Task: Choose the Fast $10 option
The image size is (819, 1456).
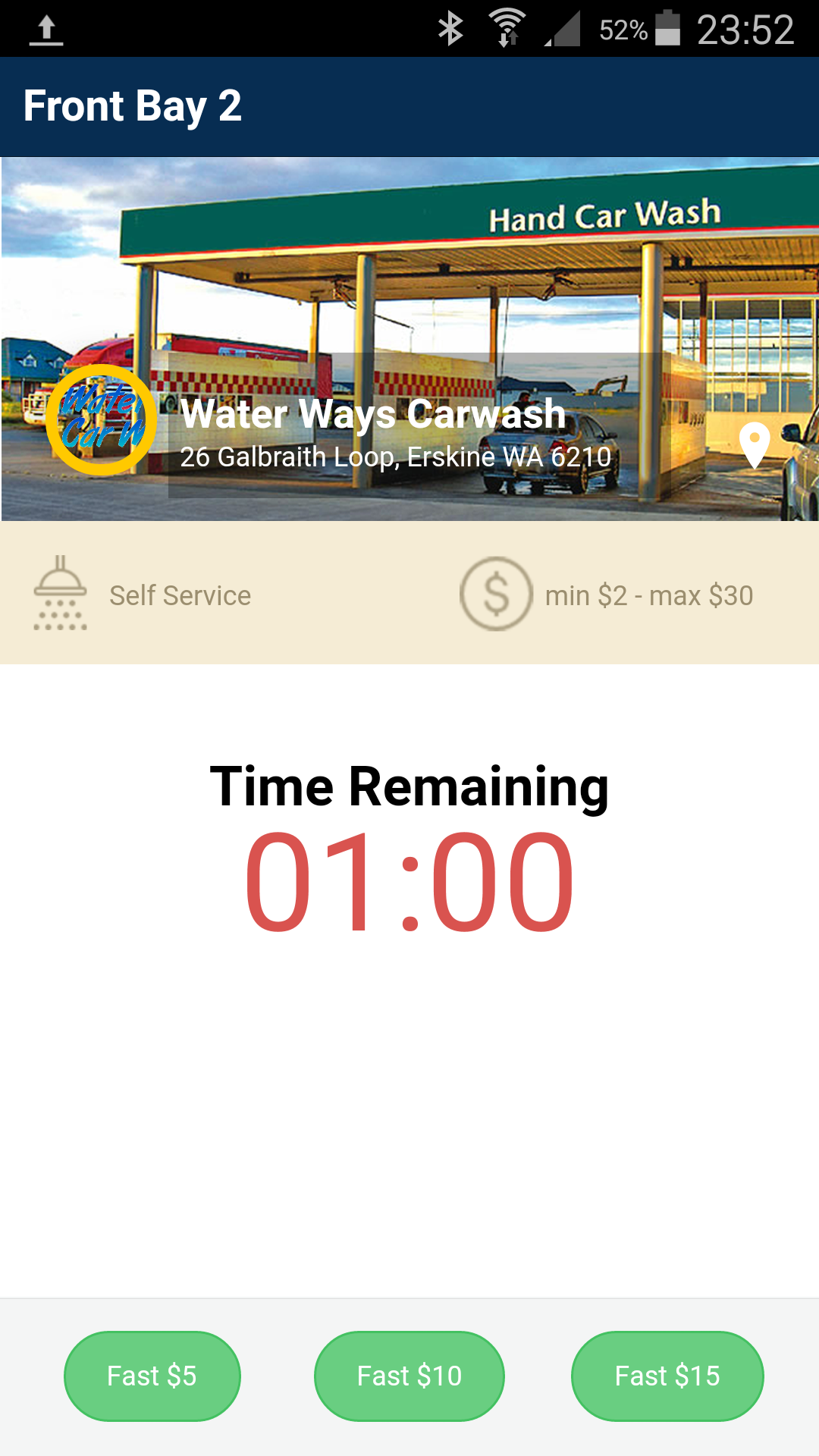Action: click(409, 1376)
